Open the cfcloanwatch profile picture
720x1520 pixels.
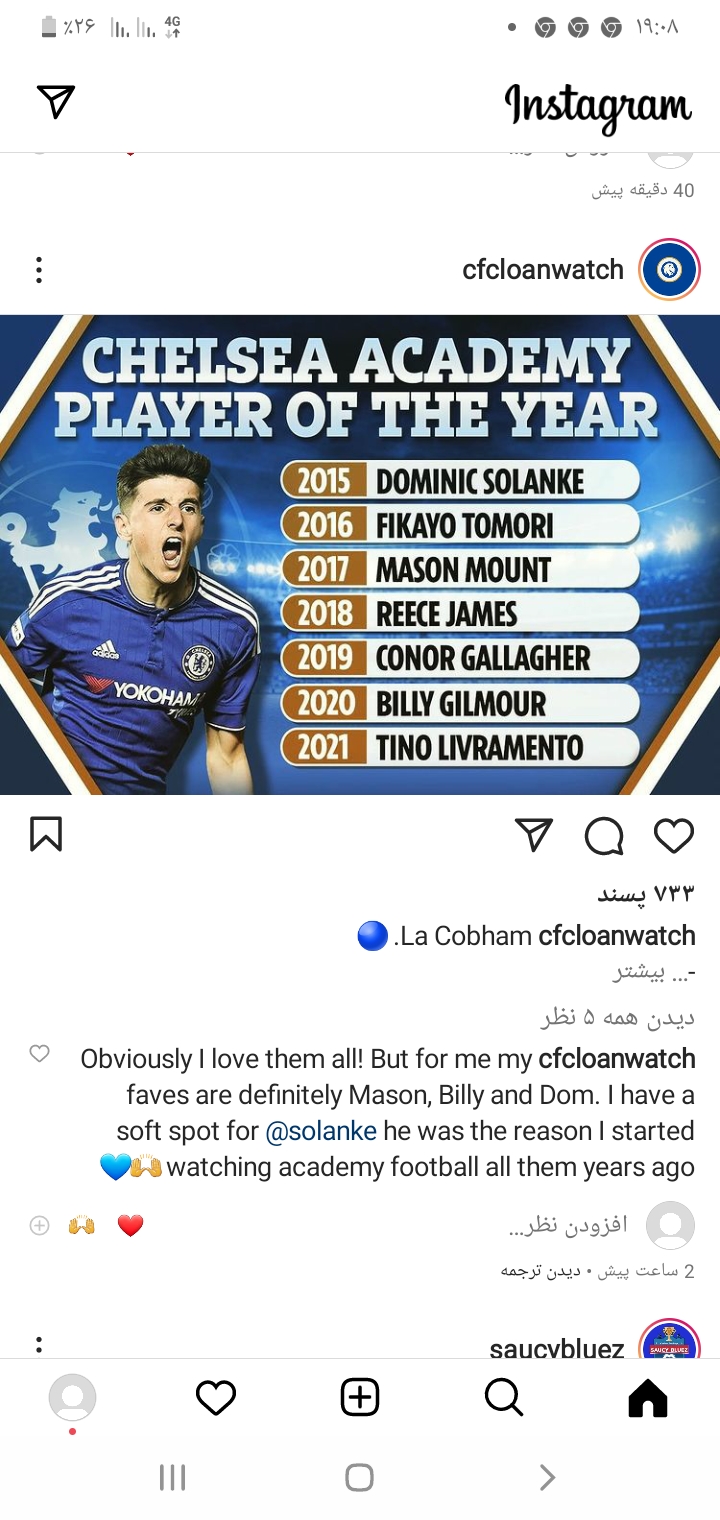tap(669, 269)
